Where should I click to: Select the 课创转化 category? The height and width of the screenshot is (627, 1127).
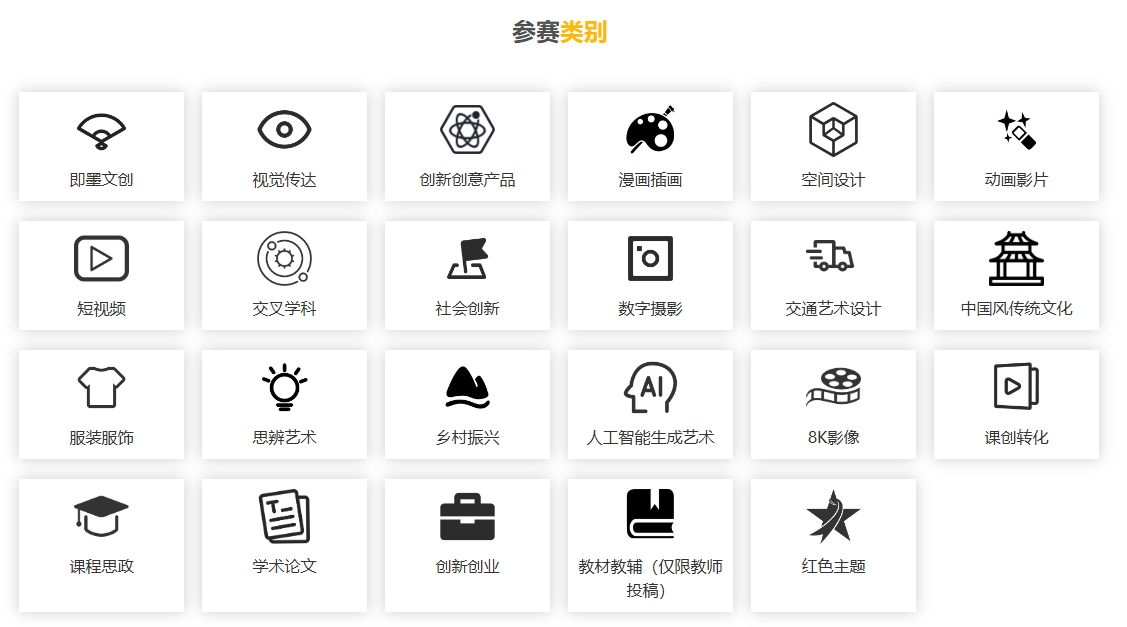coord(1016,405)
